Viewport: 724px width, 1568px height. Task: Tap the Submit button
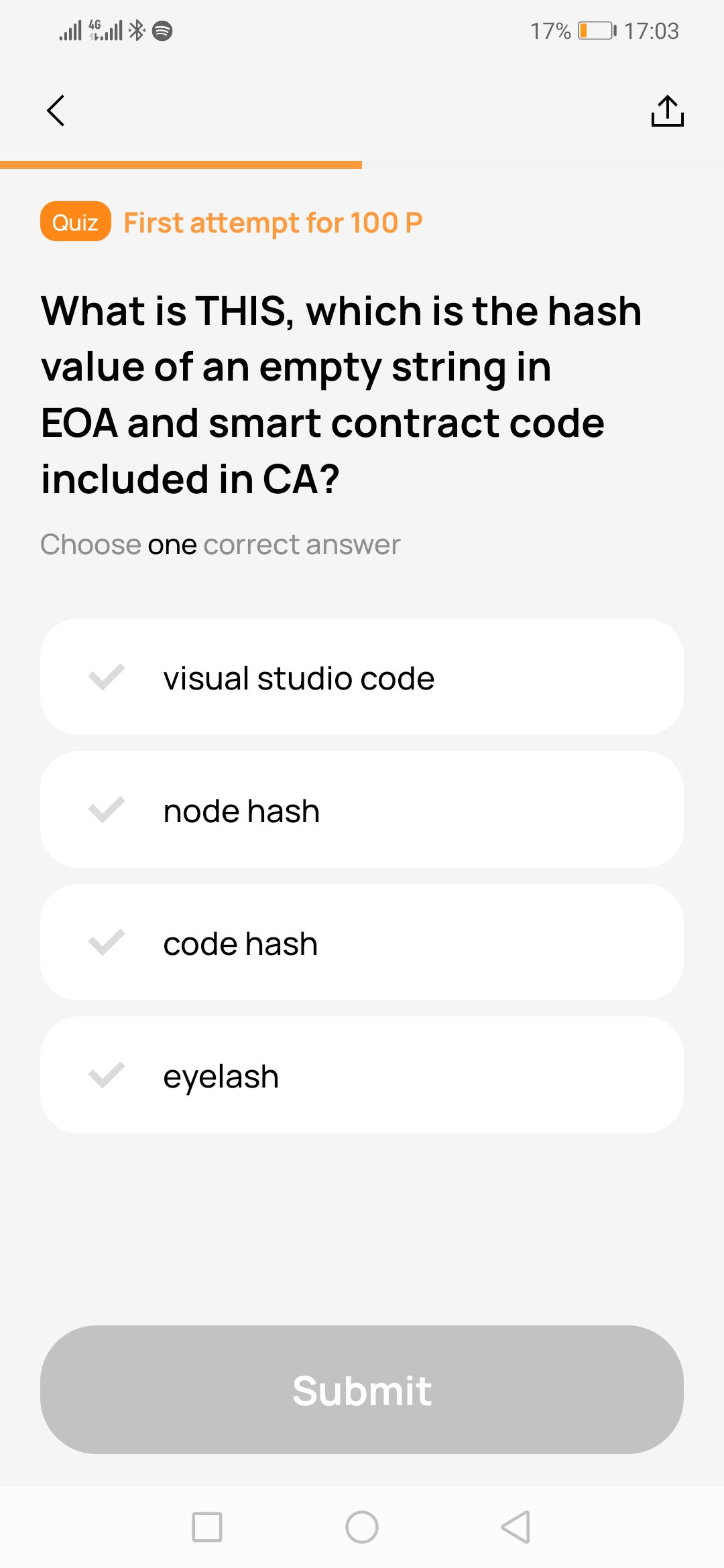(362, 1389)
